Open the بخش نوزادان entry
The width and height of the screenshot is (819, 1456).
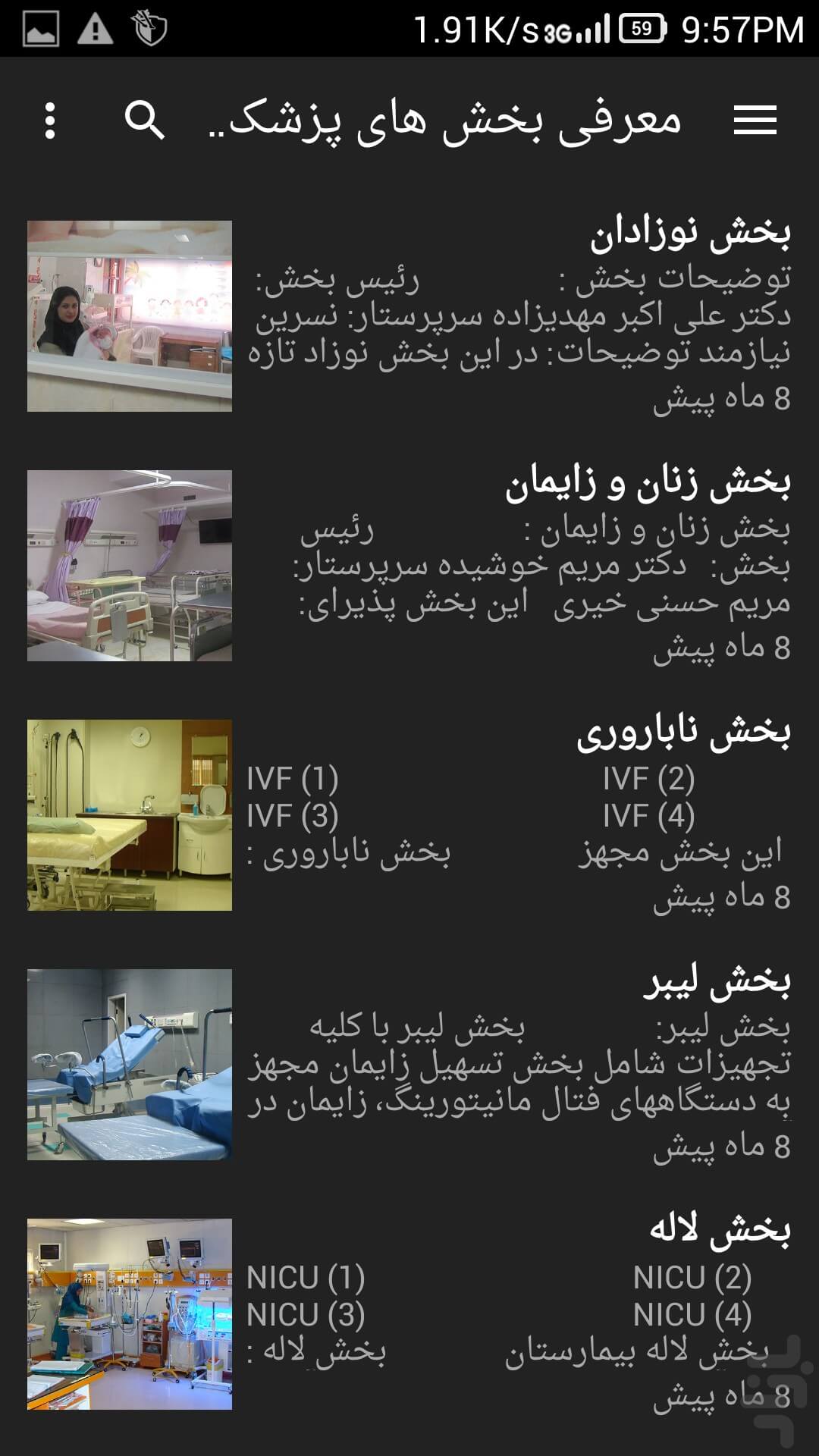pyautogui.click(x=409, y=316)
